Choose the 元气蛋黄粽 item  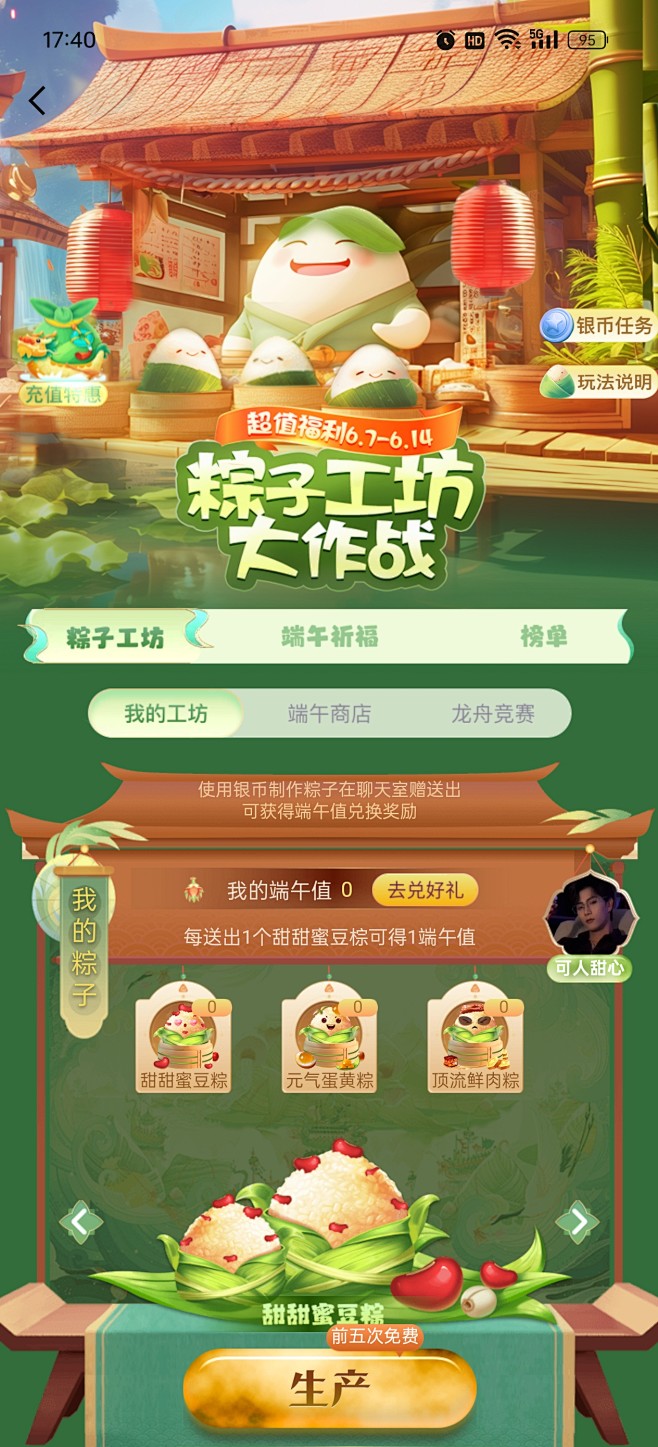tap(329, 1040)
